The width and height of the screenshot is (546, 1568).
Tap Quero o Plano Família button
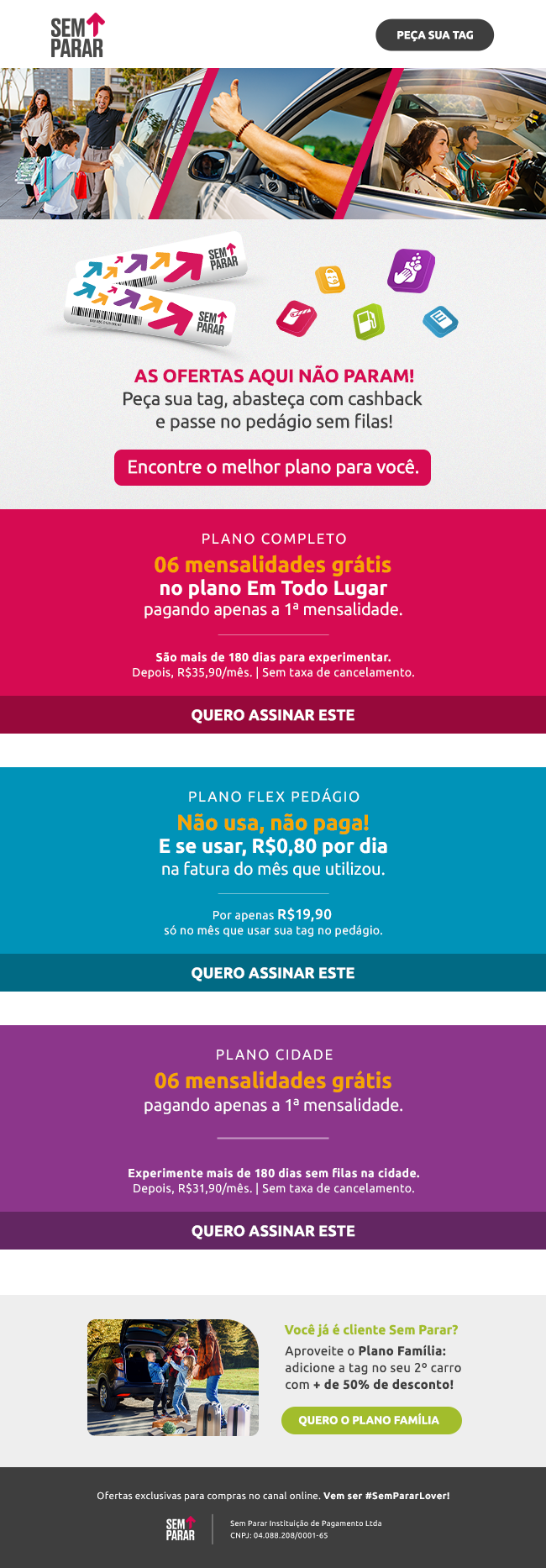(x=370, y=1420)
